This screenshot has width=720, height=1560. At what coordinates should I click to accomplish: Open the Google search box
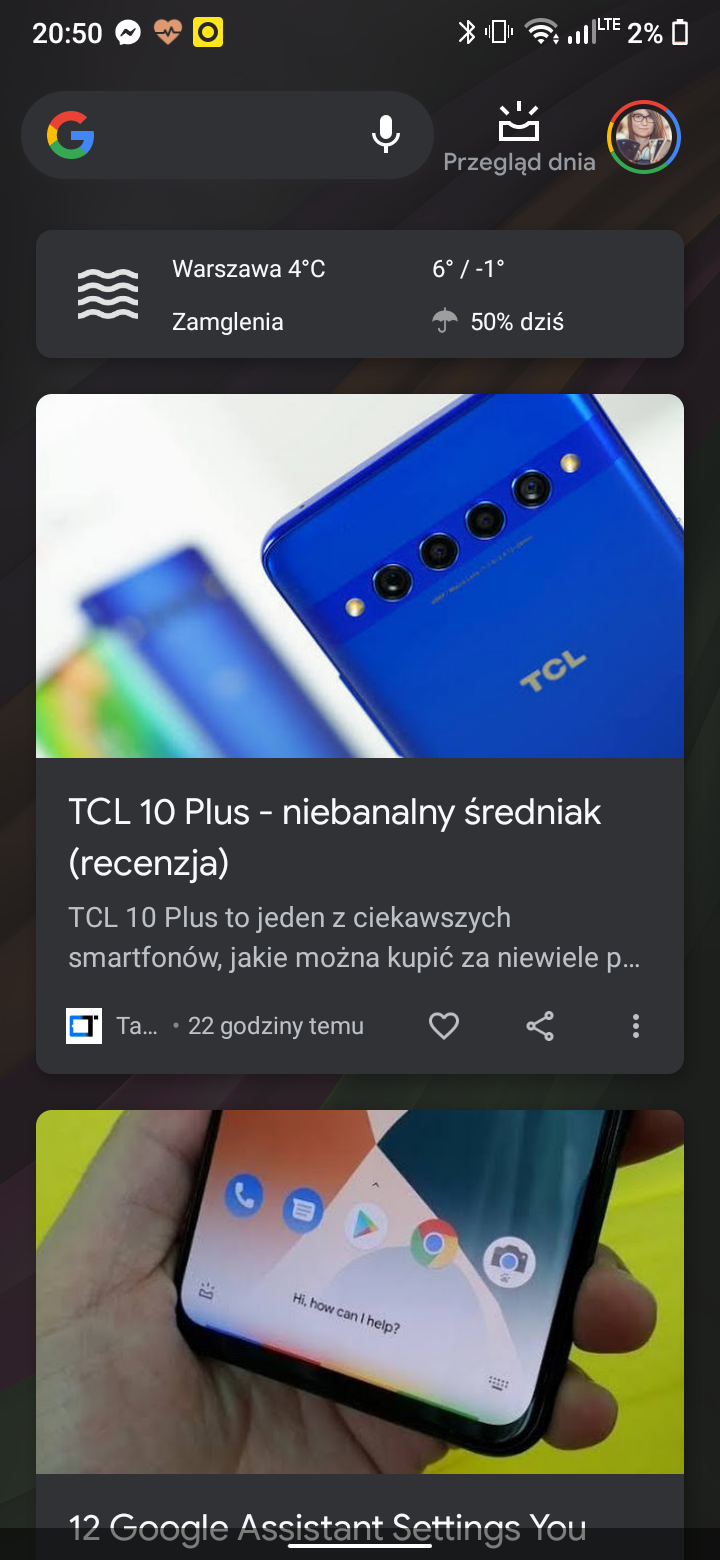[x=227, y=135]
